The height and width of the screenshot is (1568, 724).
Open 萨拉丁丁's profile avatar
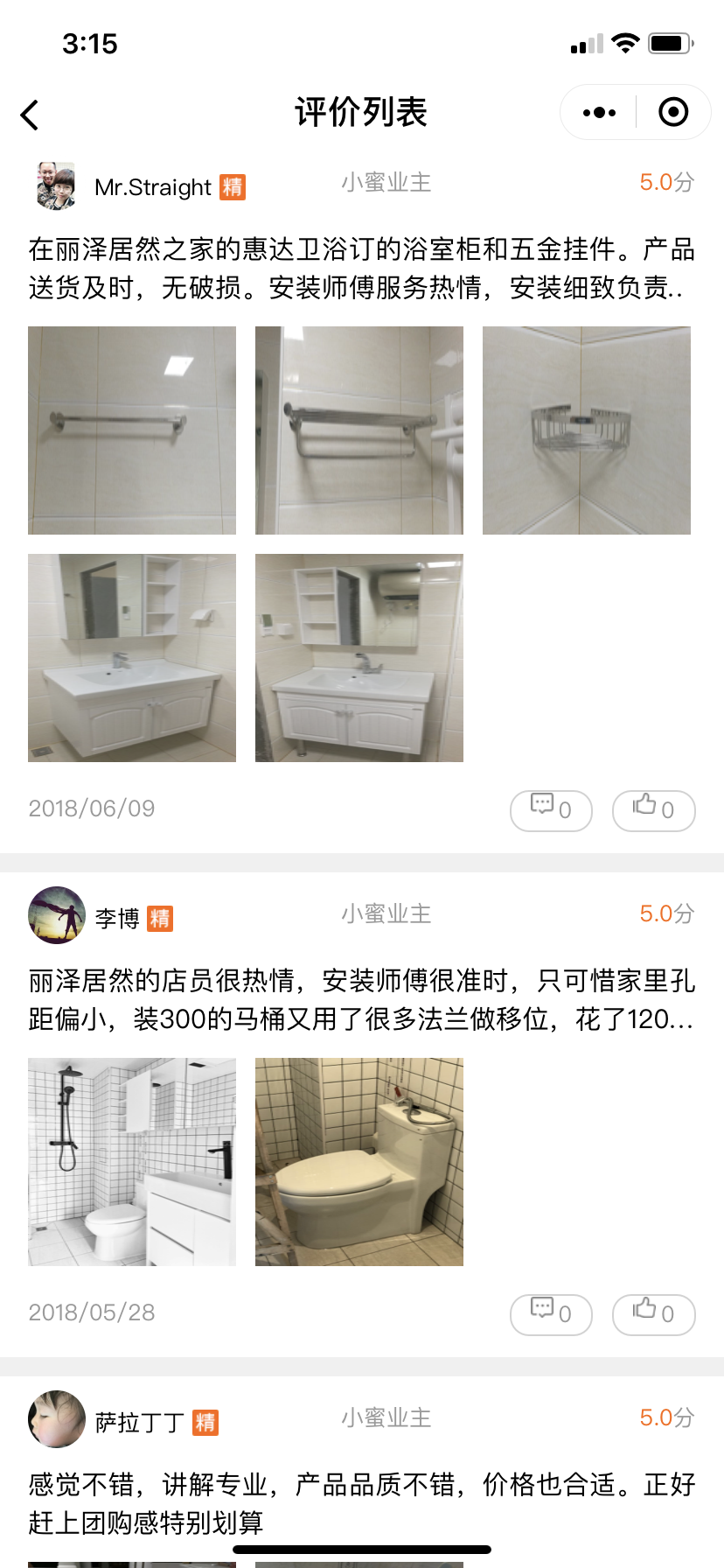[57, 1419]
